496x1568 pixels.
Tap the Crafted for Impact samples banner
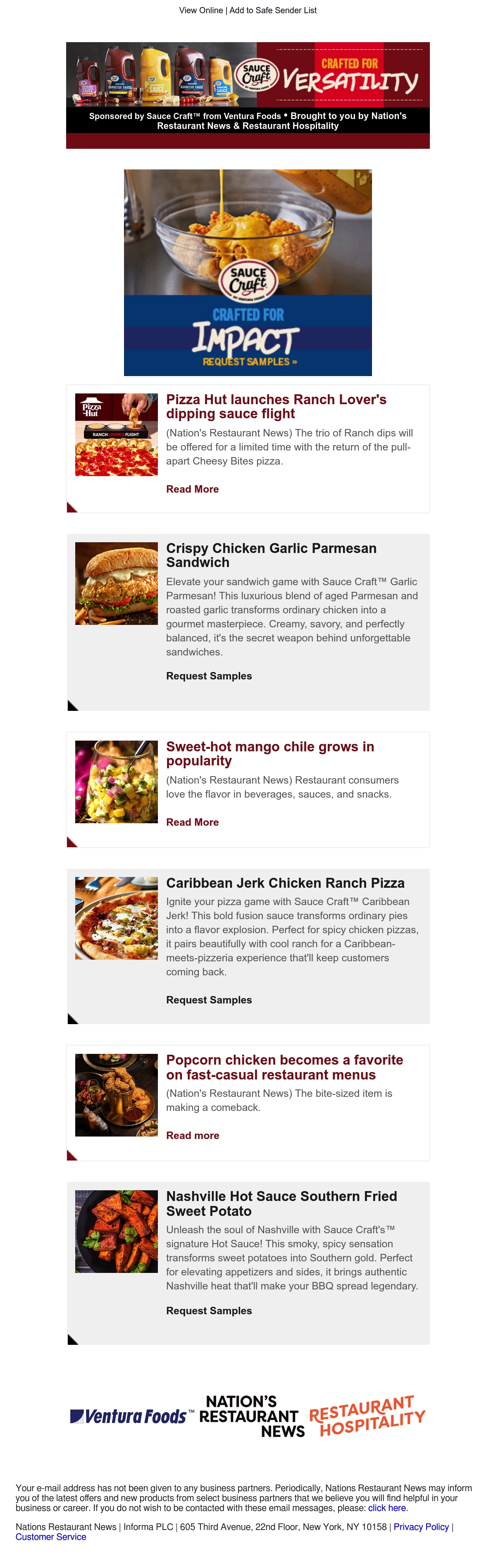pos(248,272)
